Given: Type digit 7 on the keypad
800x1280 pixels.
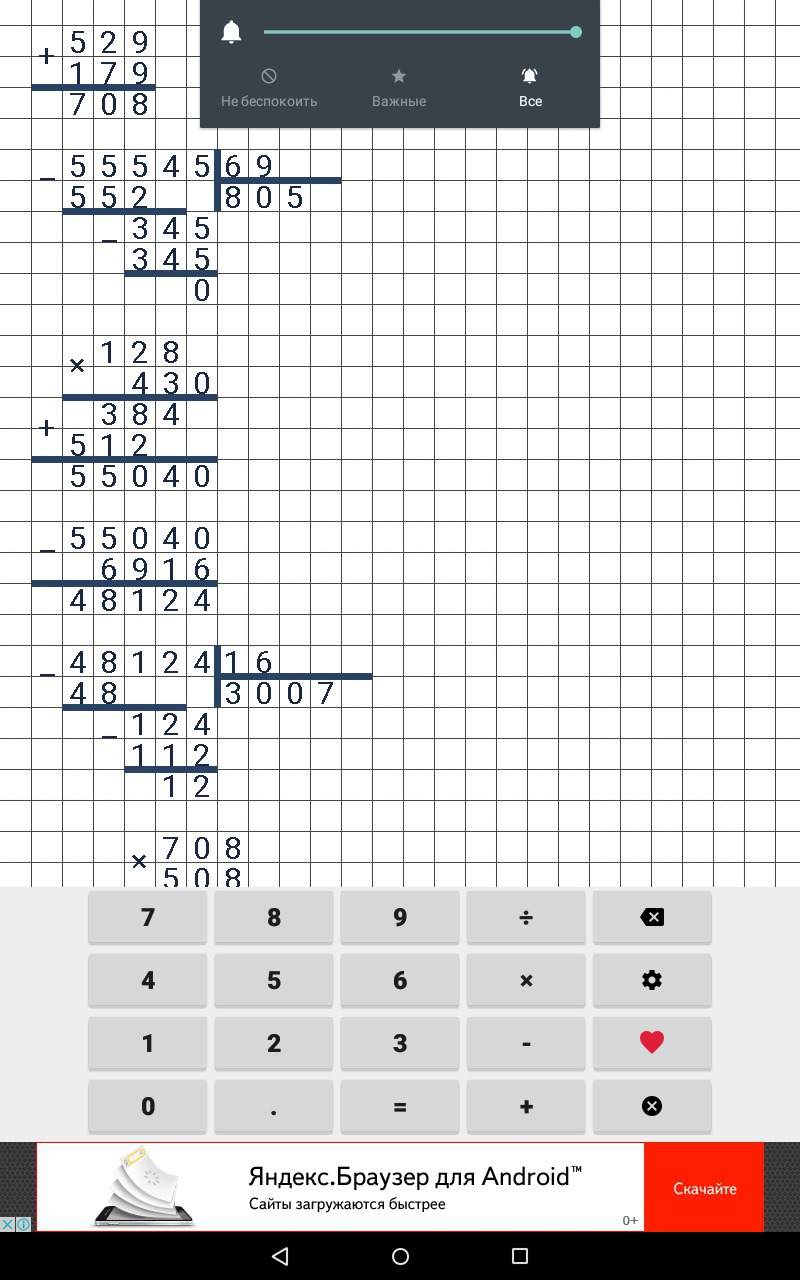Looking at the screenshot, I should [148, 917].
